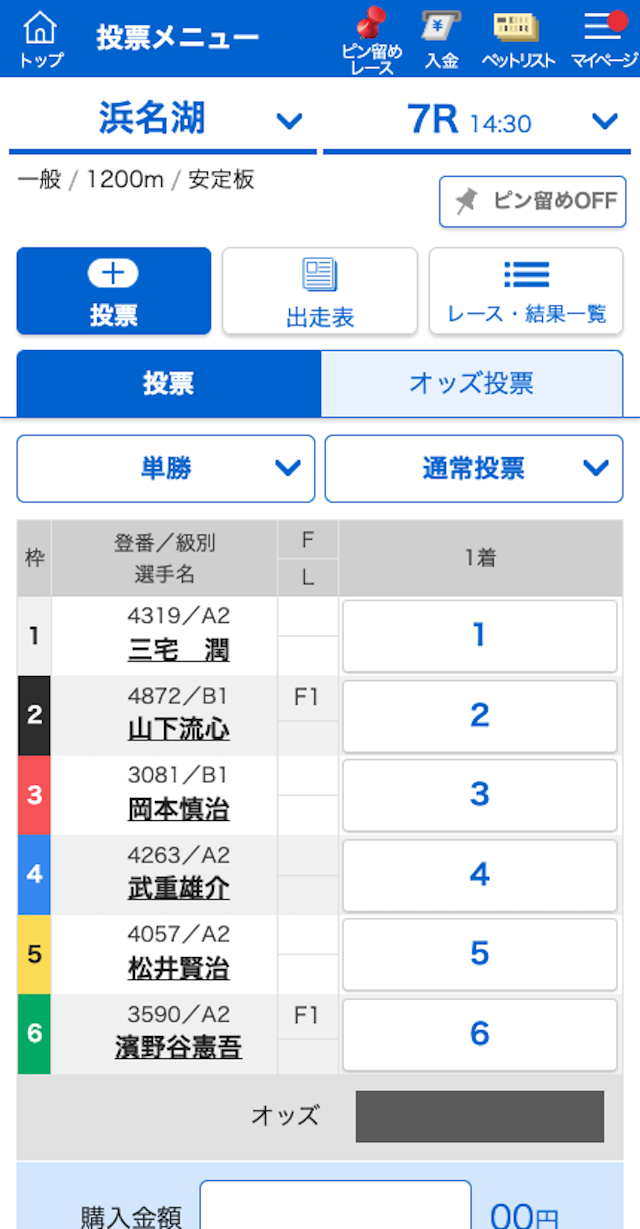Select boat 6 for first place
640x1229 pixels.
[479, 1034]
